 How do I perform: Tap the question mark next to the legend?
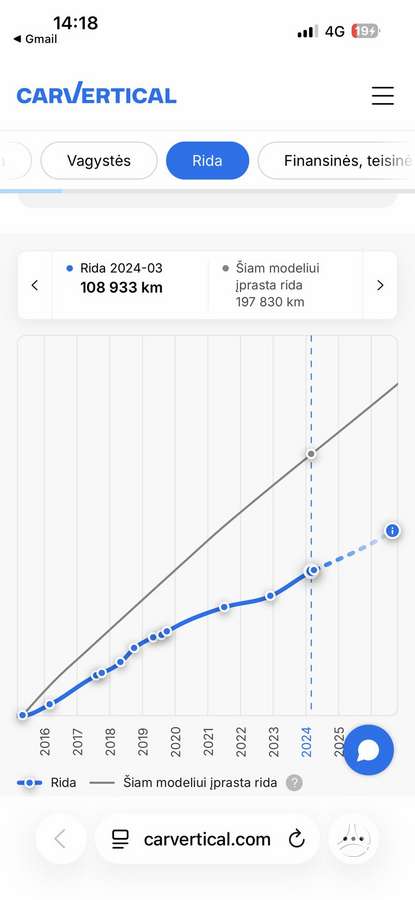click(294, 783)
